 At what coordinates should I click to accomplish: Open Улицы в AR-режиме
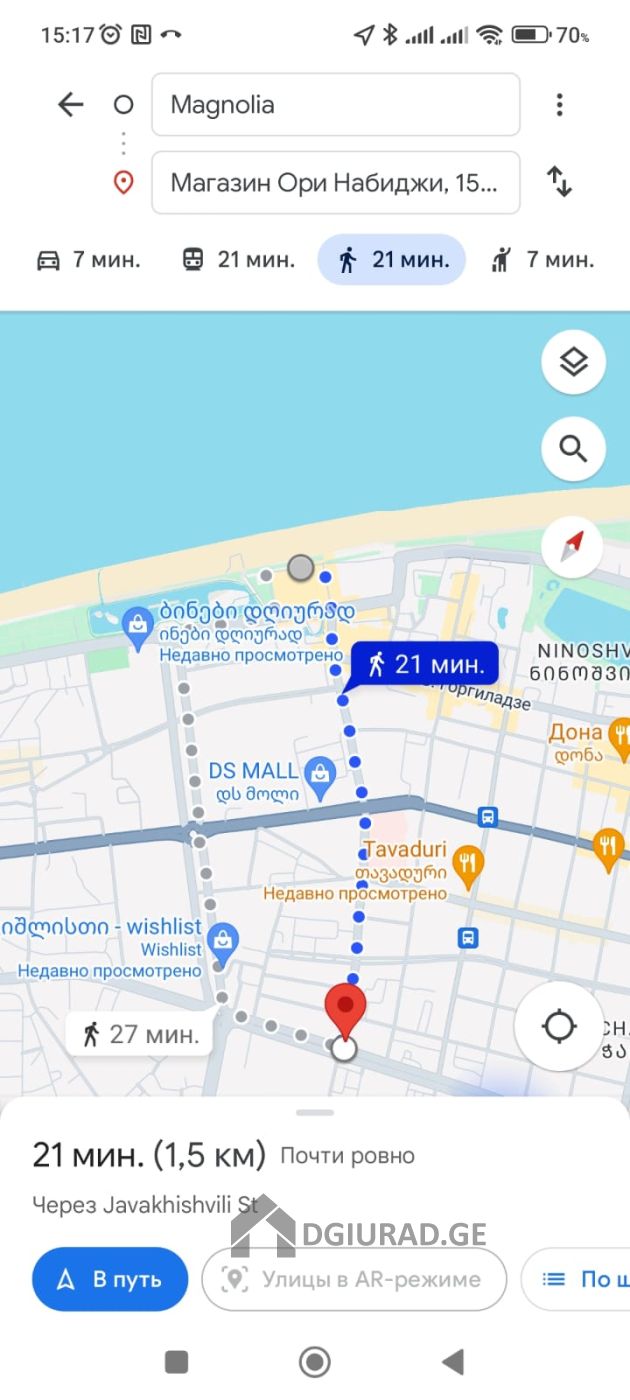[x=354, y=1279]
